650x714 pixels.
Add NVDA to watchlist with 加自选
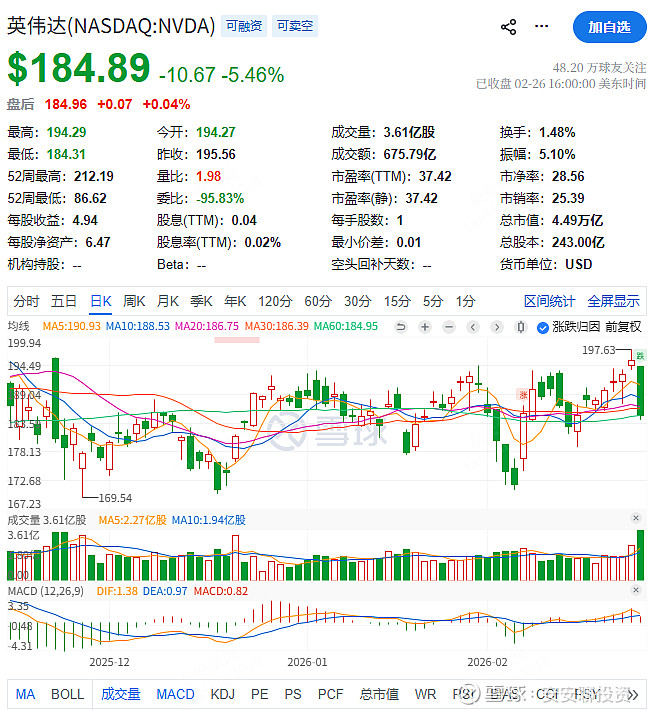click(609, 27)
